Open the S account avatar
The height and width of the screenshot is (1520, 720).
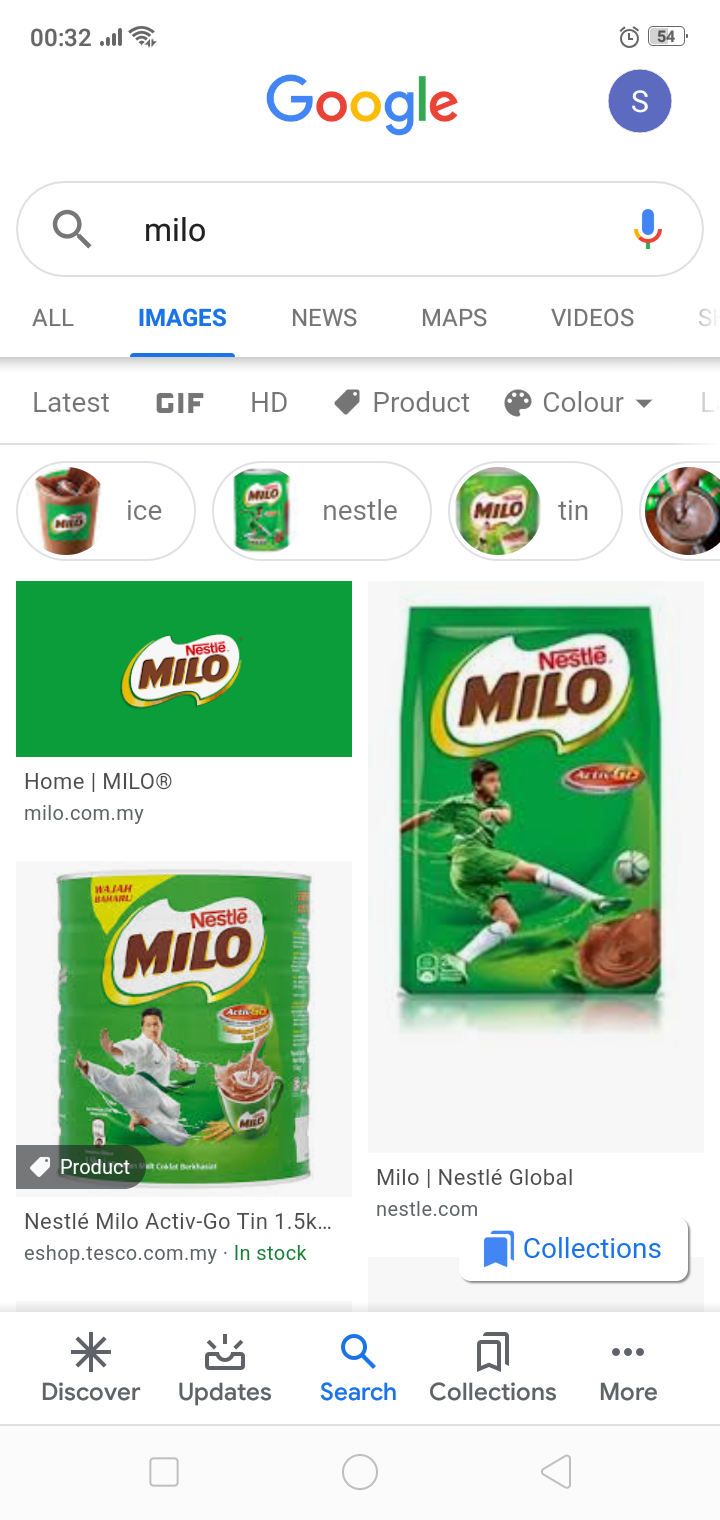pyautogui.click(x=639, y=101)
